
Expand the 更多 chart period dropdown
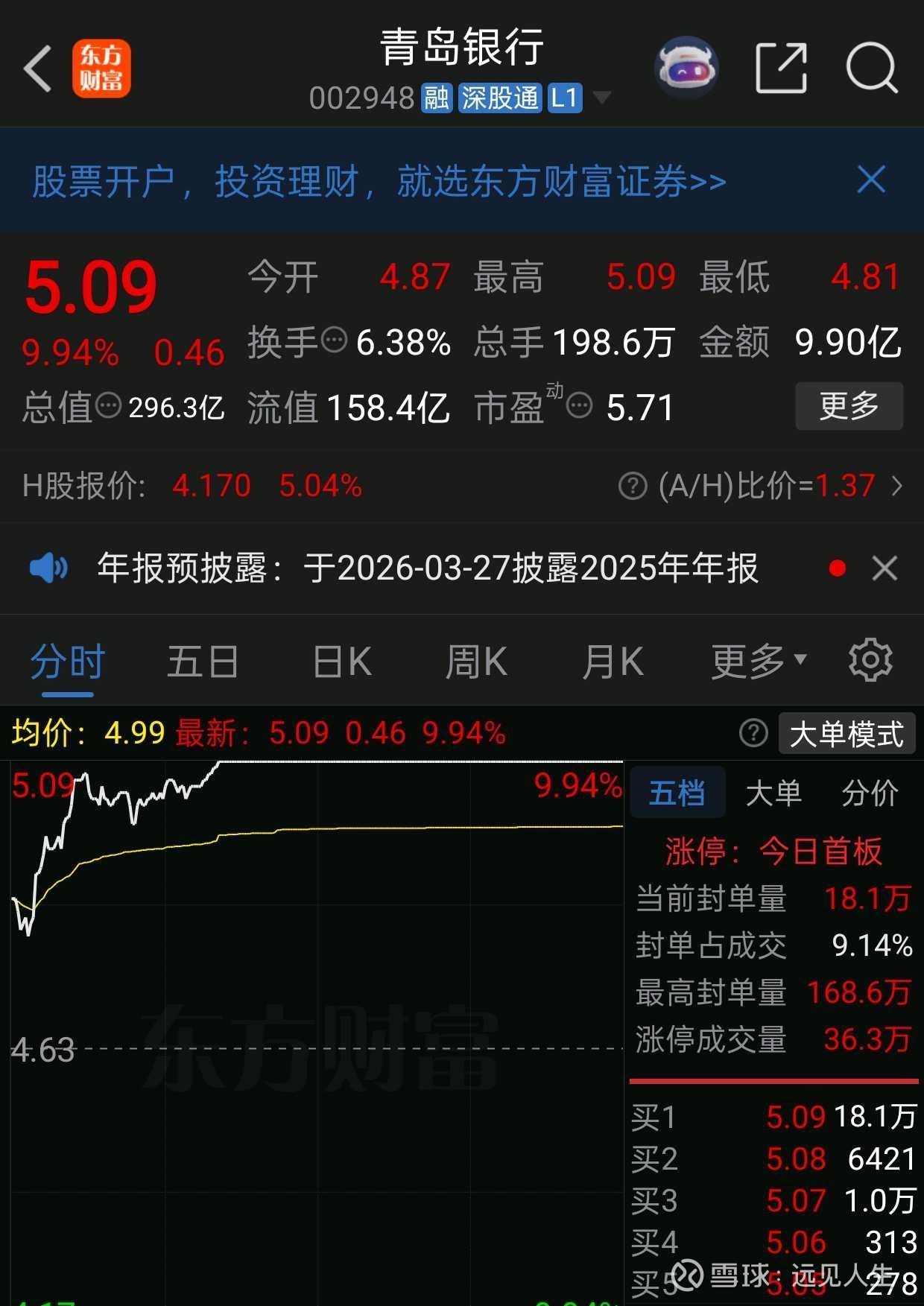pos(759,662)
